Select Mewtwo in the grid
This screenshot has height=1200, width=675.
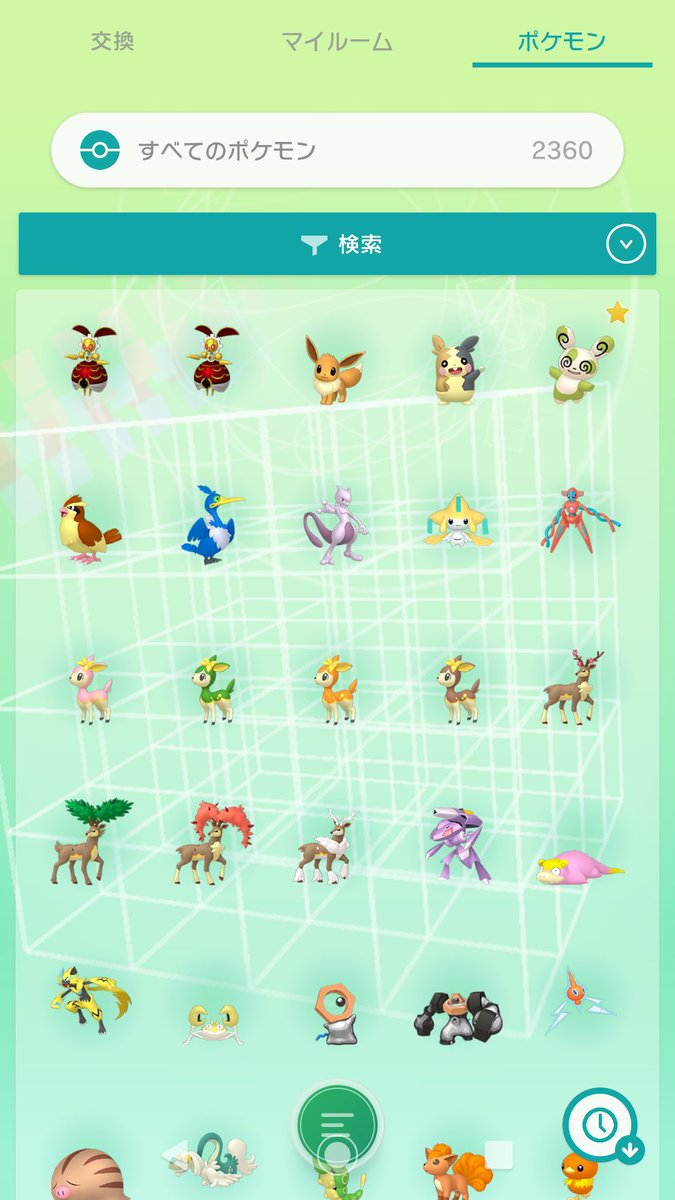coord(335,526)
